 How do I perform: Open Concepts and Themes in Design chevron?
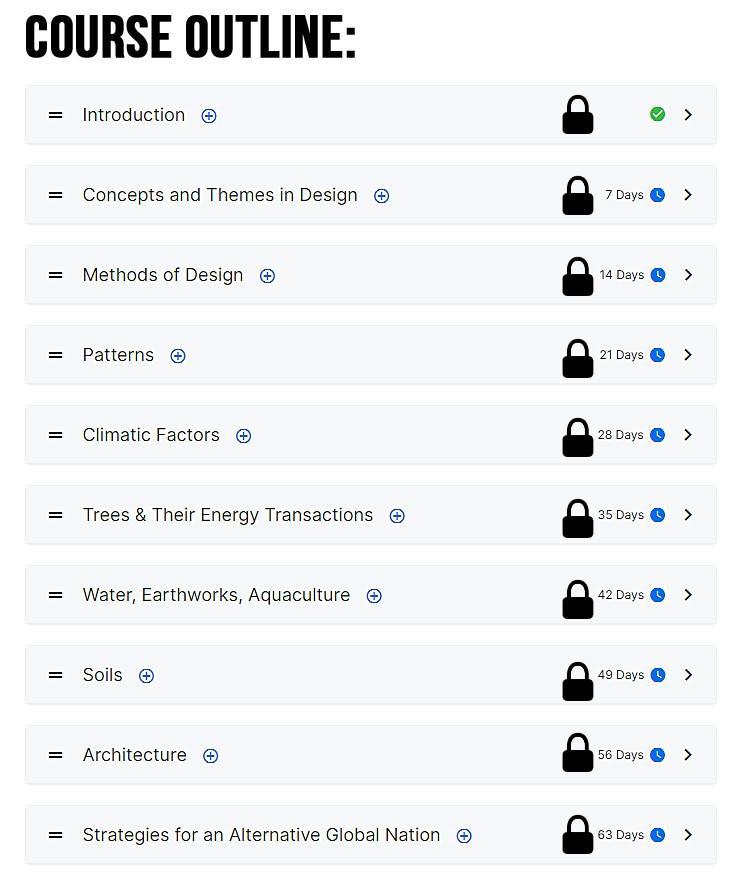(x=688, y=195)
